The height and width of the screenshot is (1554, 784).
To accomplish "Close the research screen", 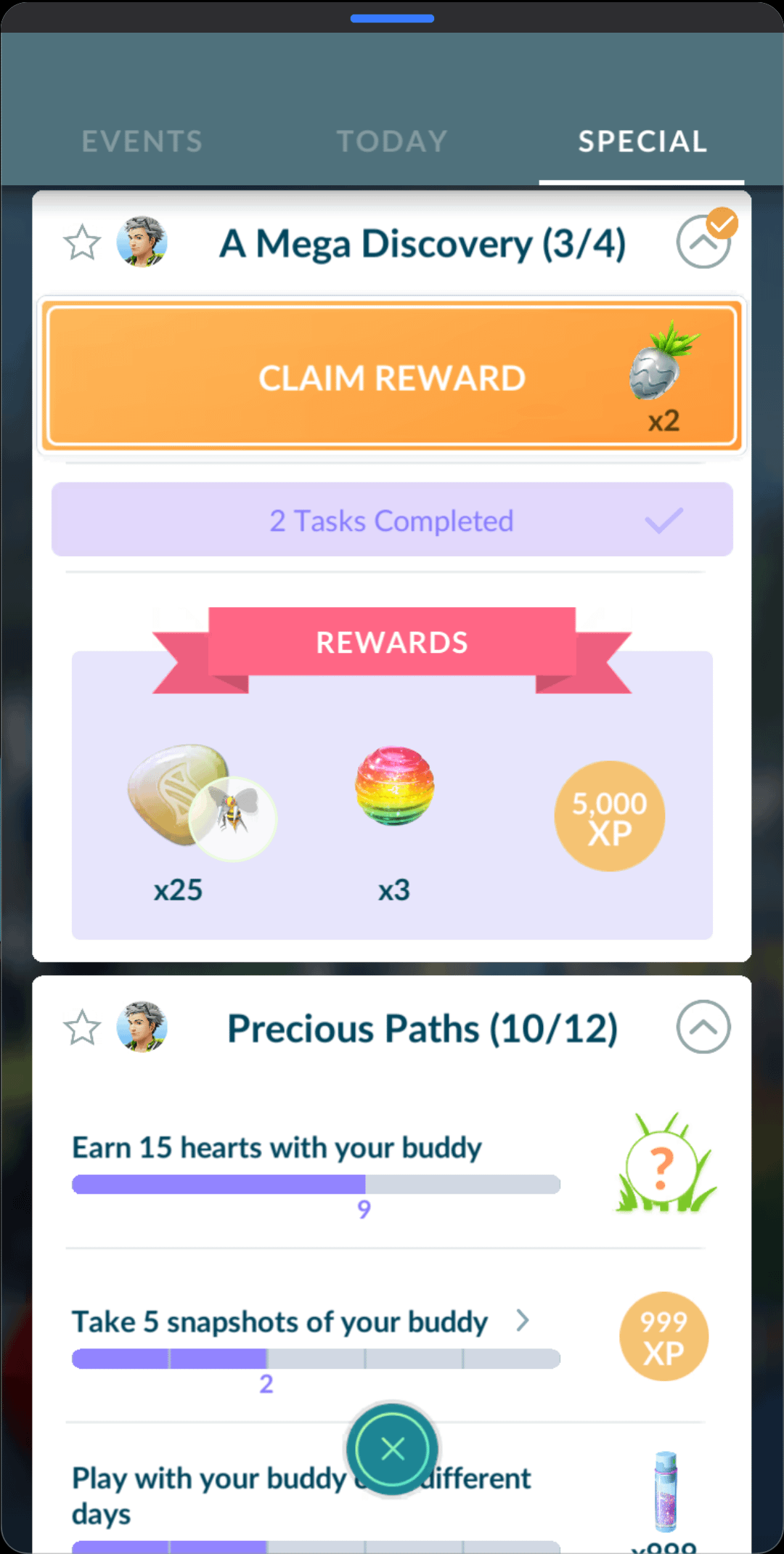I will (393, 1449).
